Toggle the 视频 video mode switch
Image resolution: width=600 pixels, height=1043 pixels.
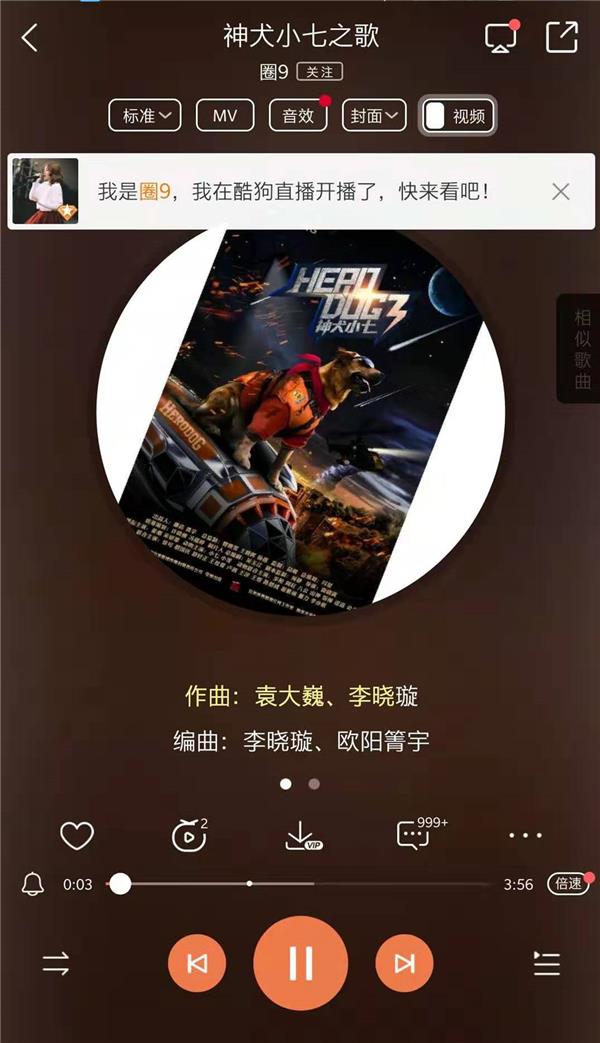(x=457, y=116)
